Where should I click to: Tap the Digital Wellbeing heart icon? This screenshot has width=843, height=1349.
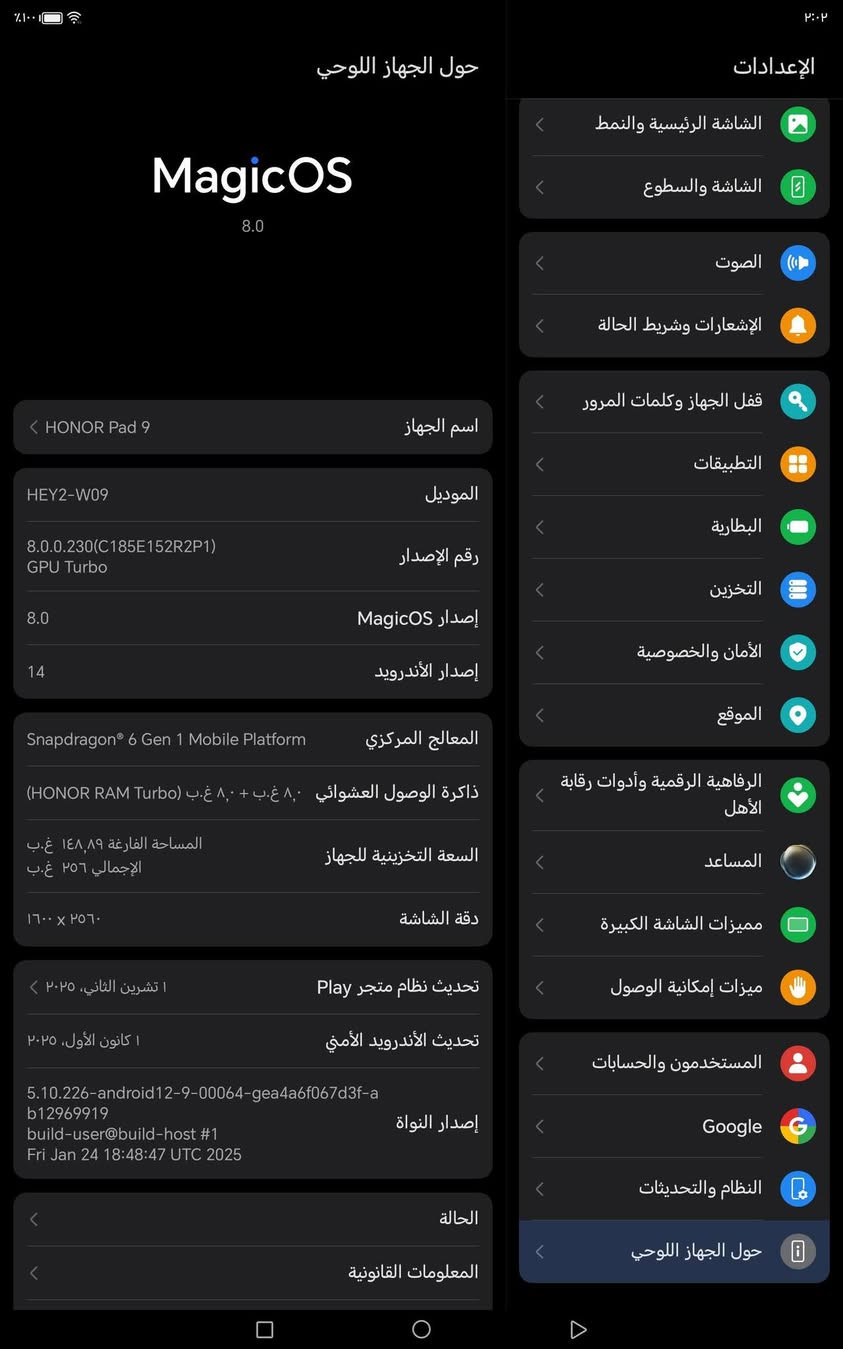tap(797, 794)
